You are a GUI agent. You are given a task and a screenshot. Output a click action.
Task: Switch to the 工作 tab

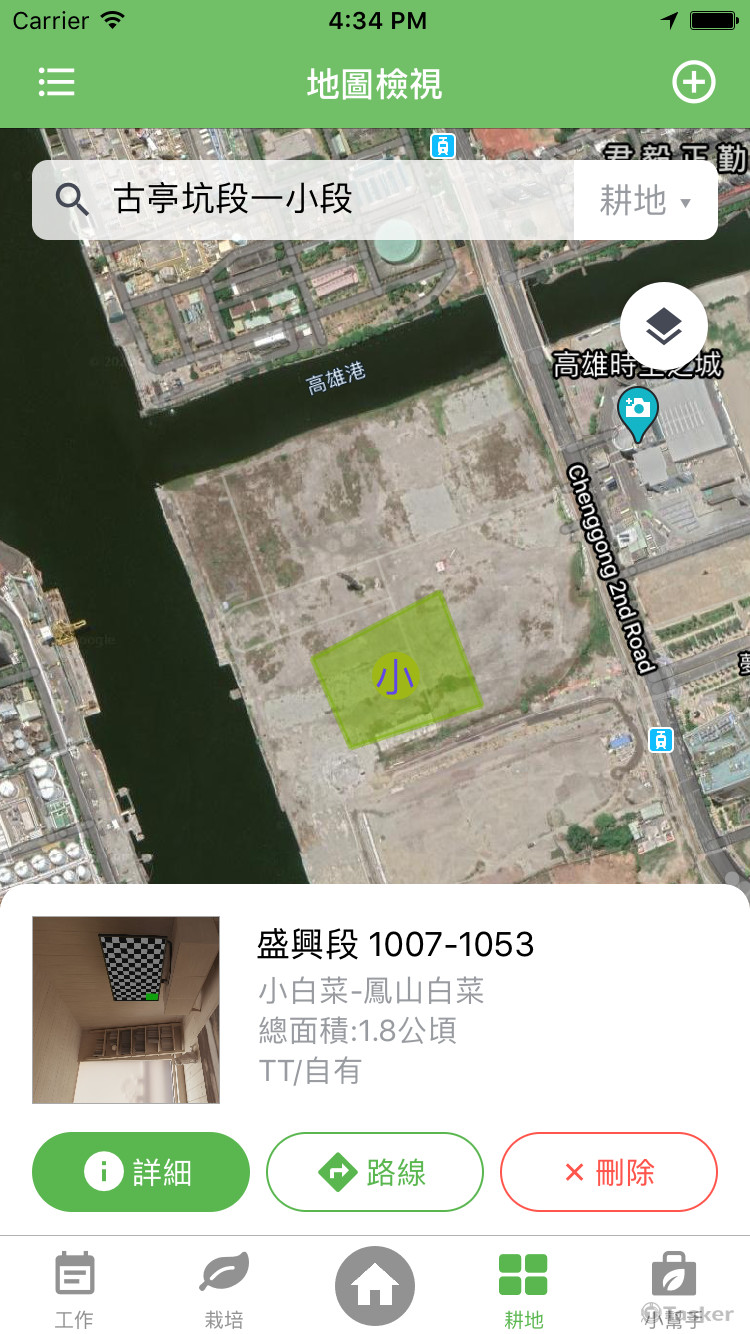pyautogui.click(x=75, y=1289)
